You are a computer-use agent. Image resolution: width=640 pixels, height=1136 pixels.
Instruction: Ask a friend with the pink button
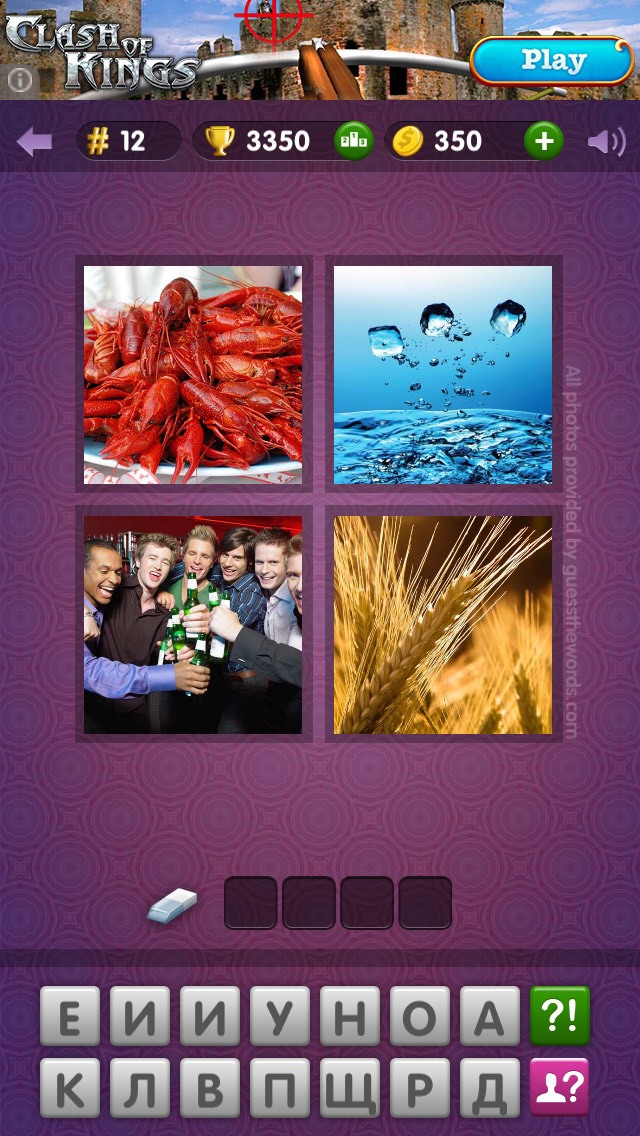click(x=560, y=1087)
